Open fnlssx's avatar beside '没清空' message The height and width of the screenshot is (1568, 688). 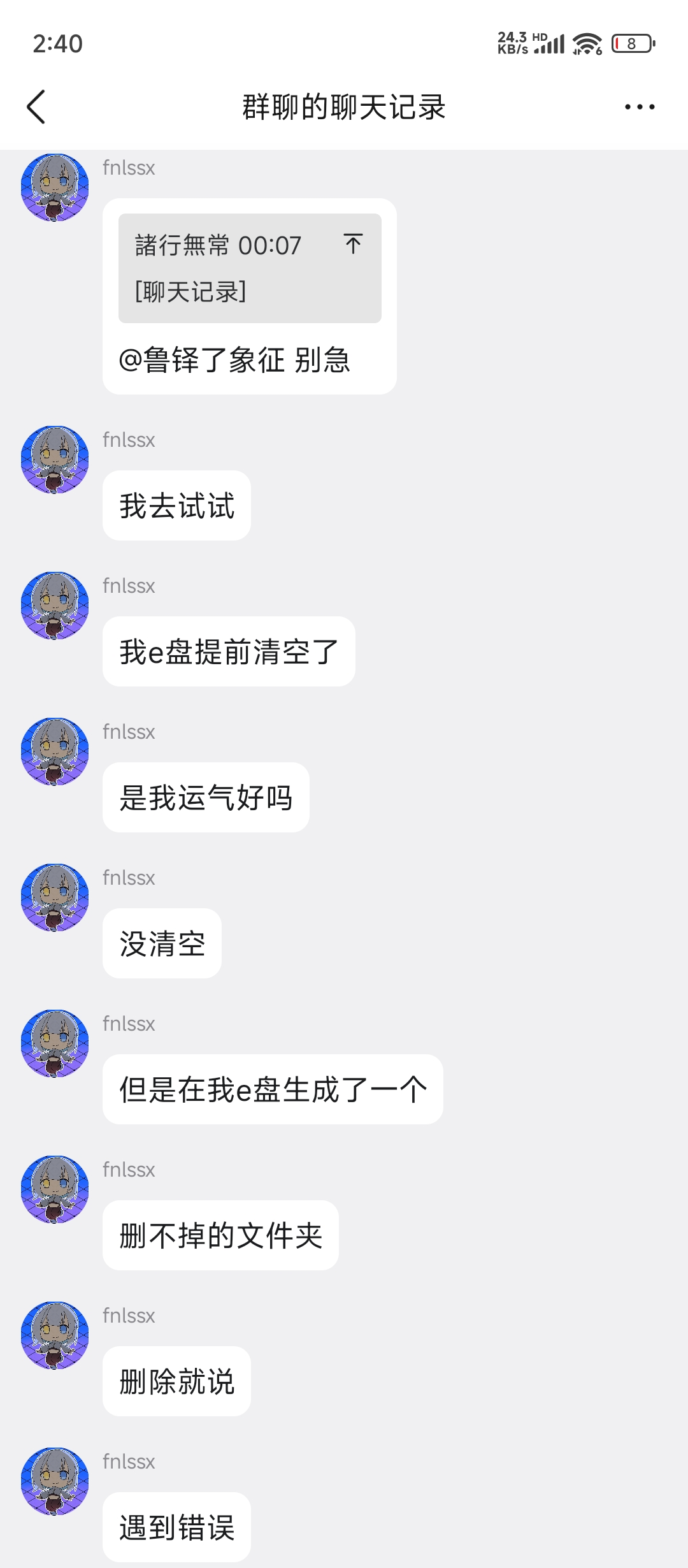click(55, 897)
